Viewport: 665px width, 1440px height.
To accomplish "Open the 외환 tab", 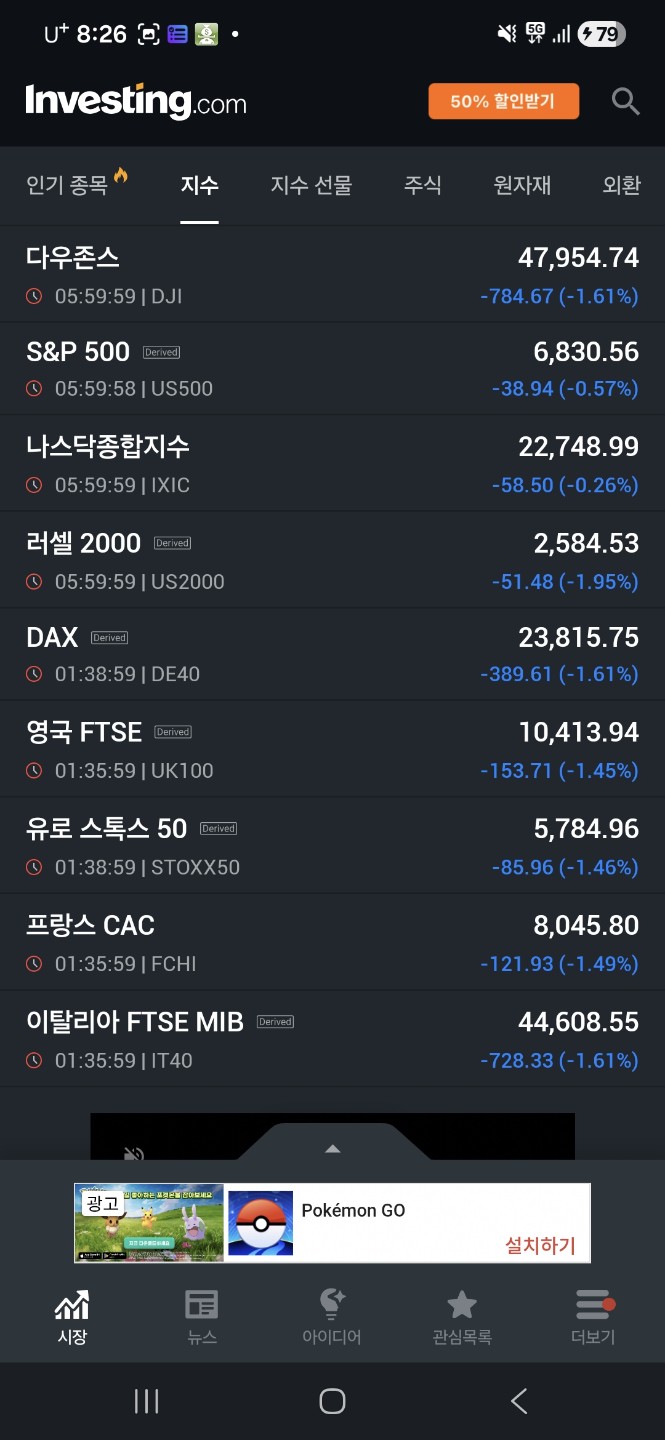I will [x=621, y=185].
